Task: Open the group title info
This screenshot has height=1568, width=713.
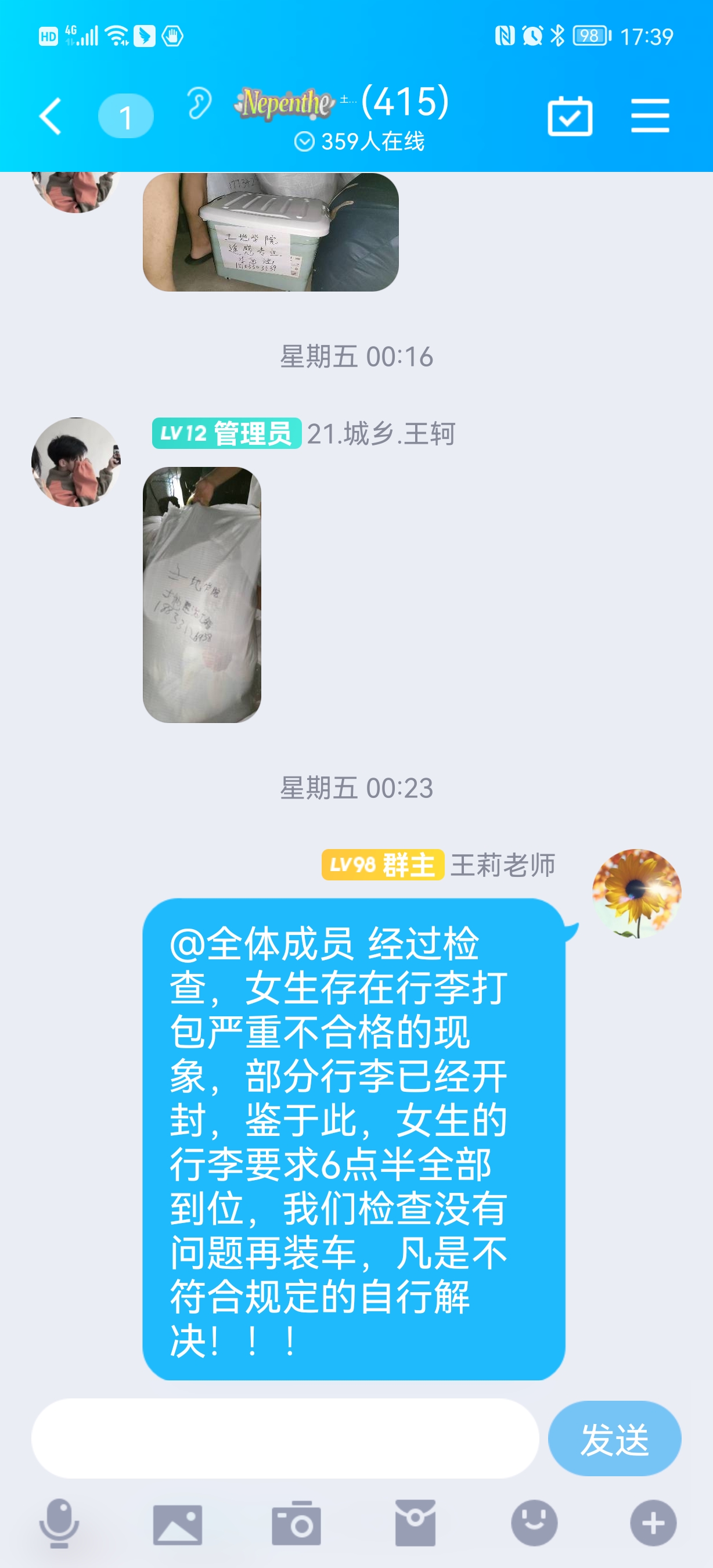Action: pyautogui.click(x=344, y=102)
